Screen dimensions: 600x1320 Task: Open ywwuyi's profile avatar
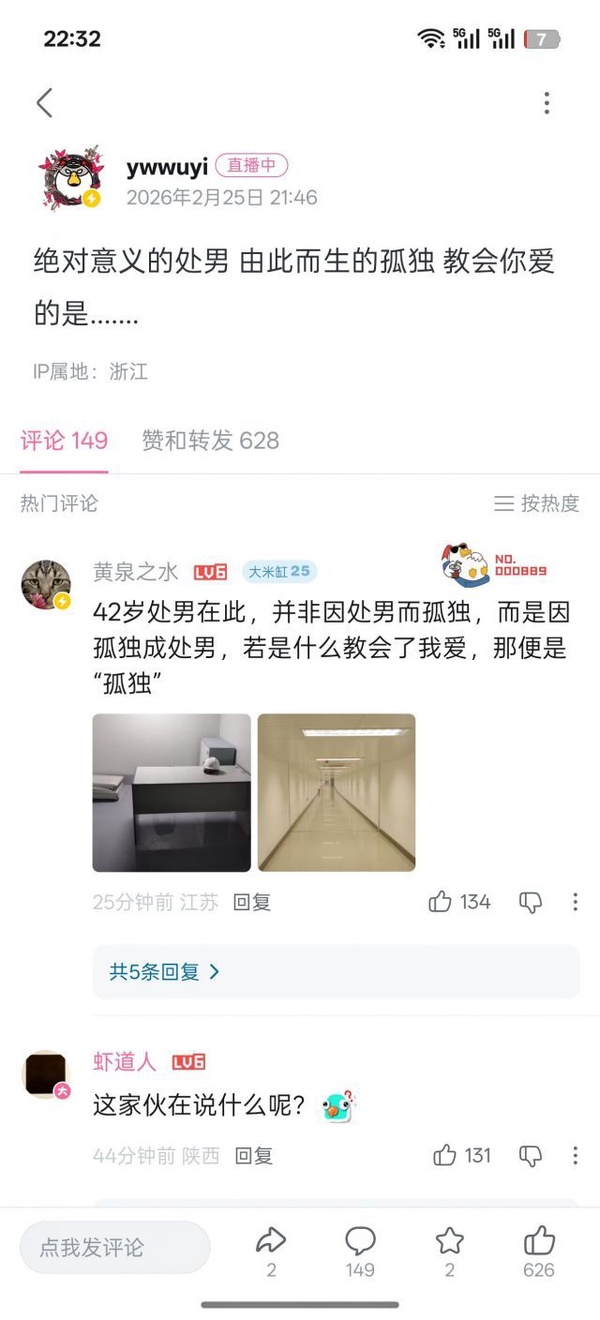pos(71,180)
